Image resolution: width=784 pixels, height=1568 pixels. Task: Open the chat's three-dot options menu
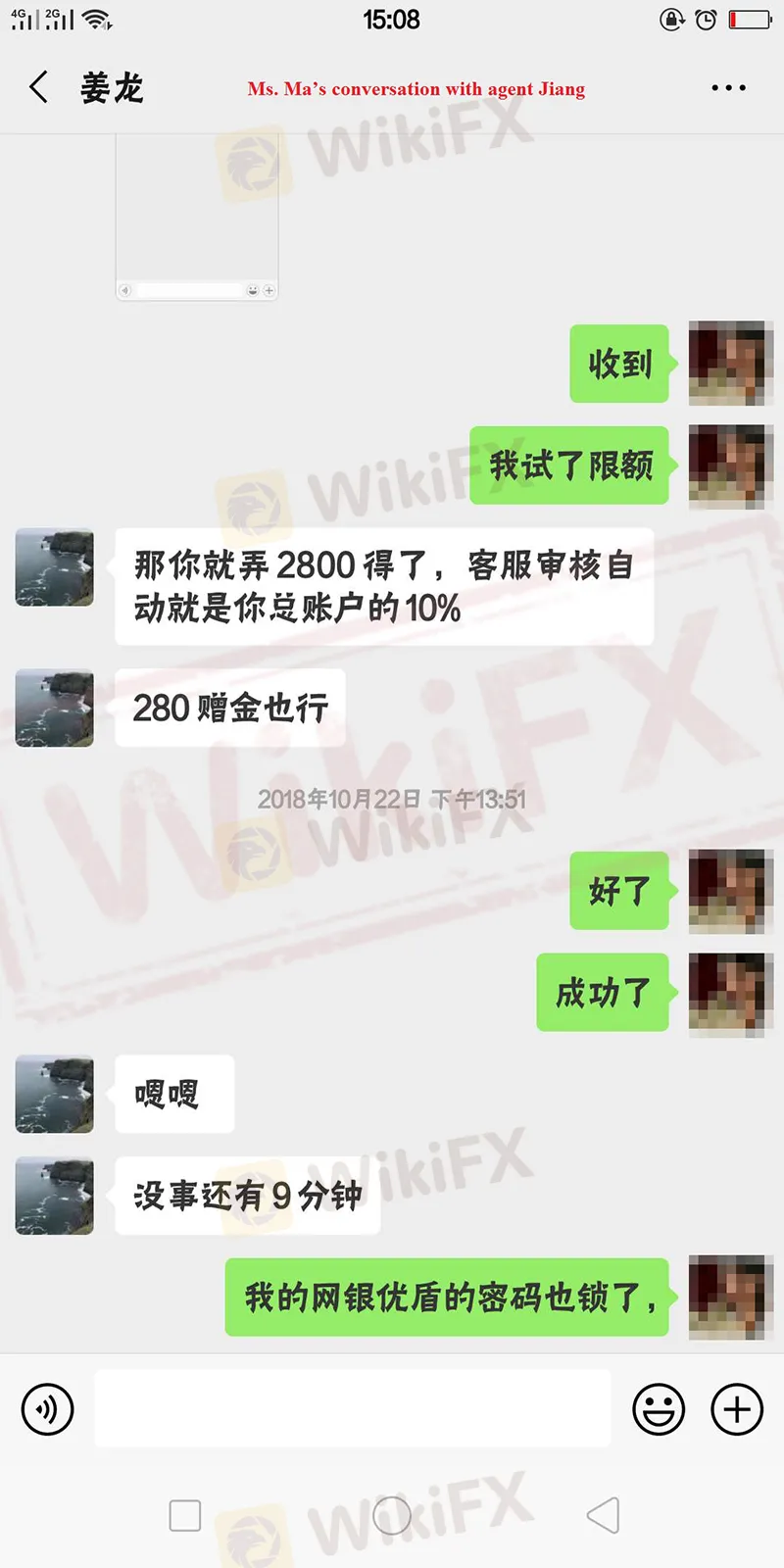click(x=728, y=88)
